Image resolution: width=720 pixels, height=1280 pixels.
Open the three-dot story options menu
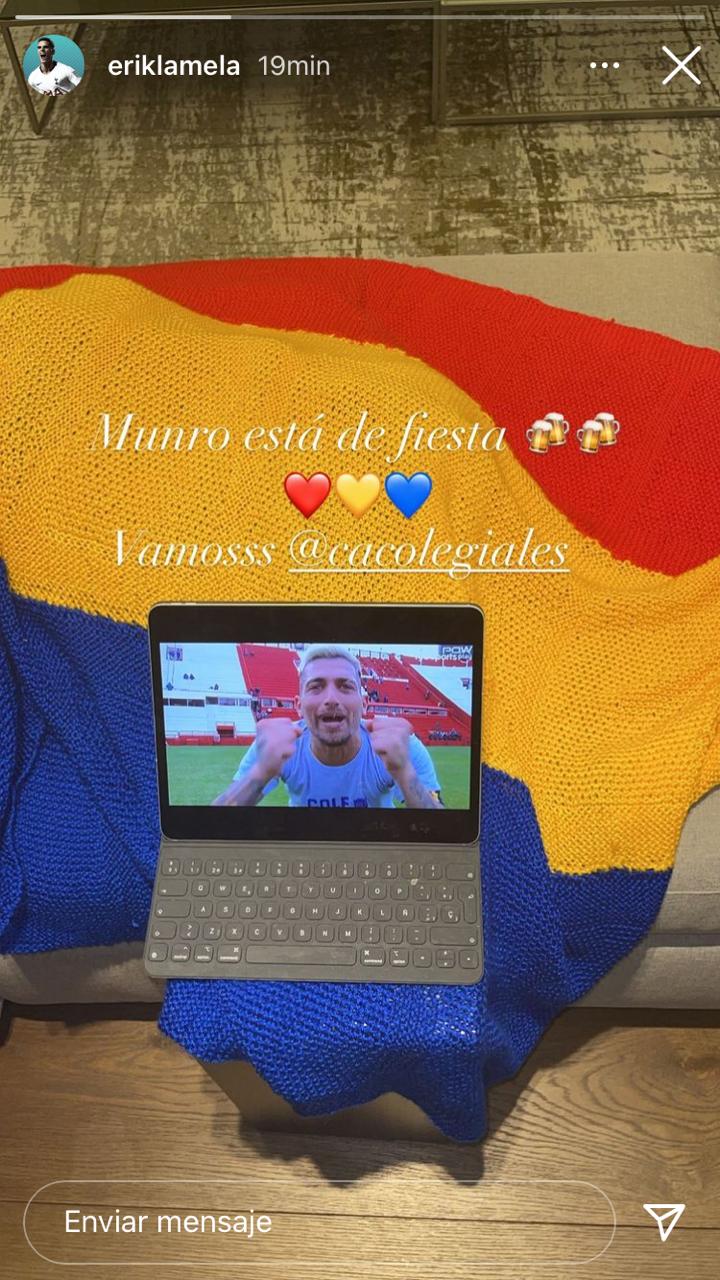pos(604,66)
